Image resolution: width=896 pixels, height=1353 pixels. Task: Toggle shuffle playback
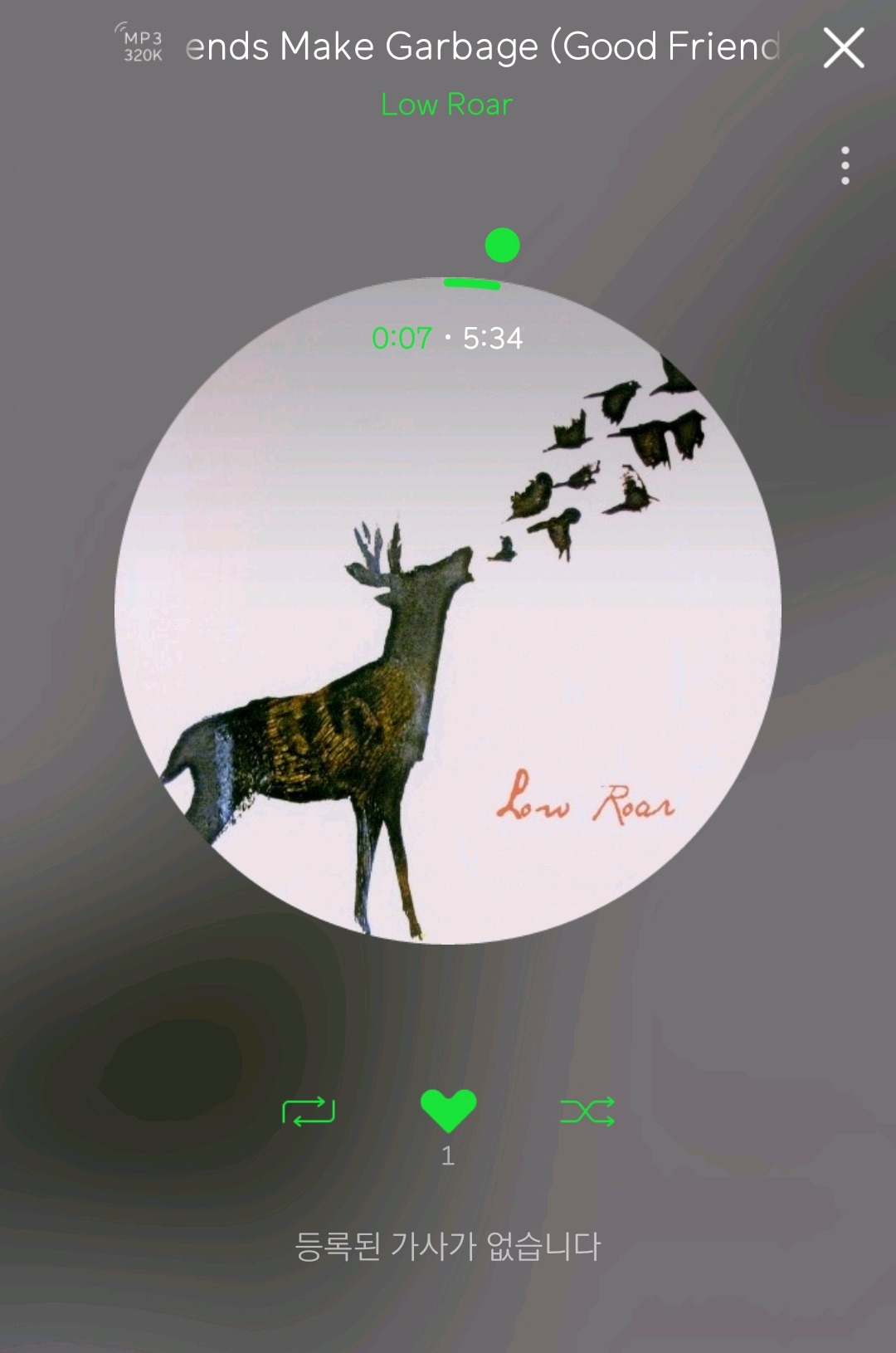[x=587, y=1111]
